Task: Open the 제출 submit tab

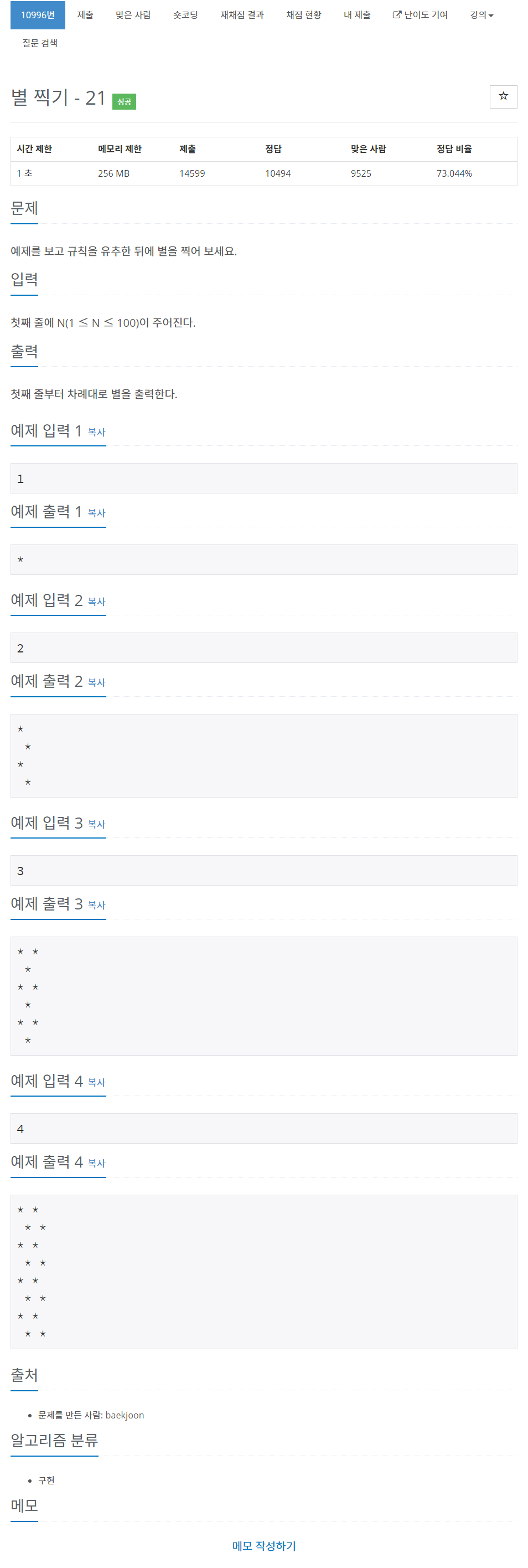Action: (x=85, y=14)
